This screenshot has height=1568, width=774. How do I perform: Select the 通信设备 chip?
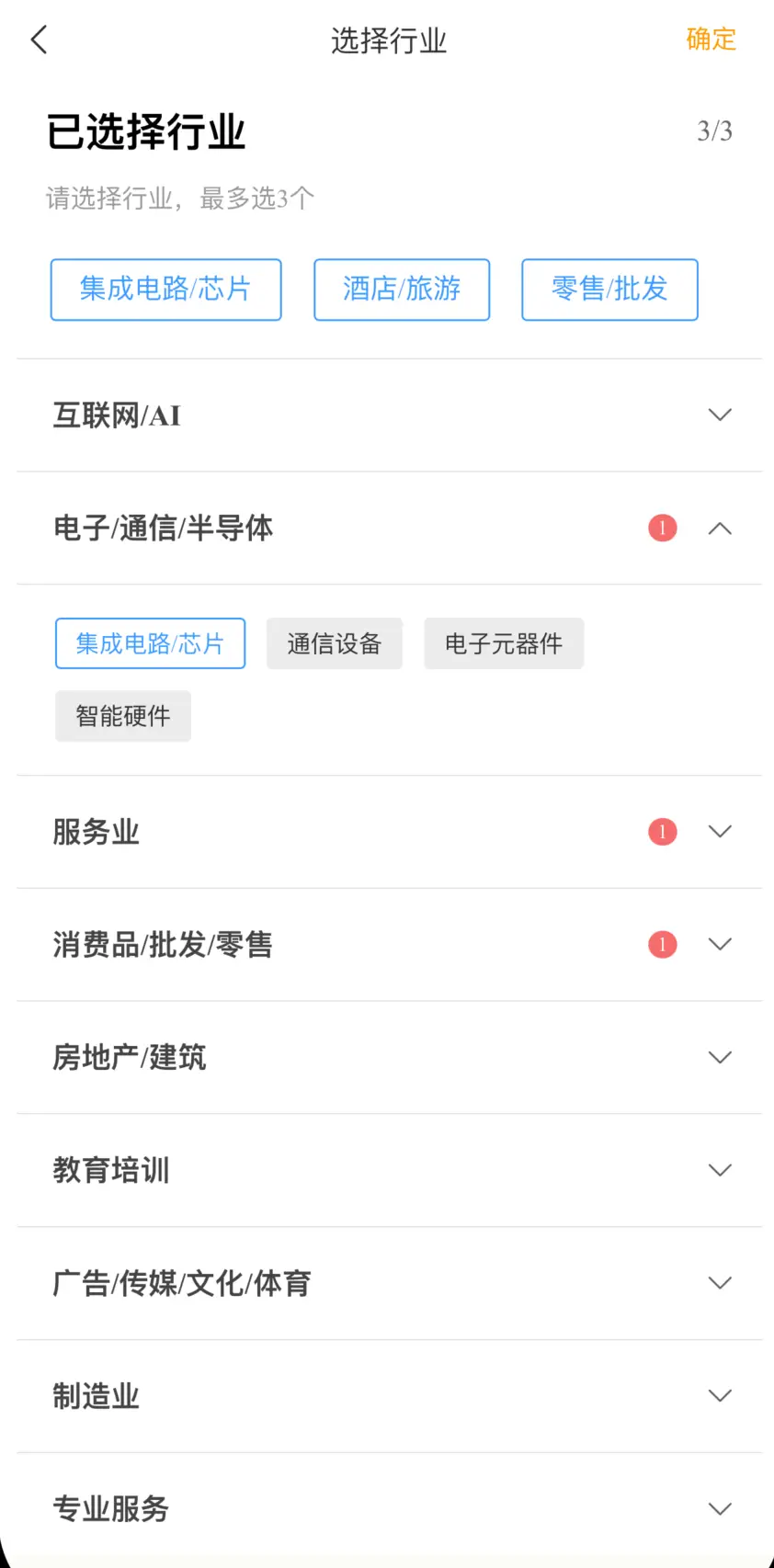click(335, 643)
